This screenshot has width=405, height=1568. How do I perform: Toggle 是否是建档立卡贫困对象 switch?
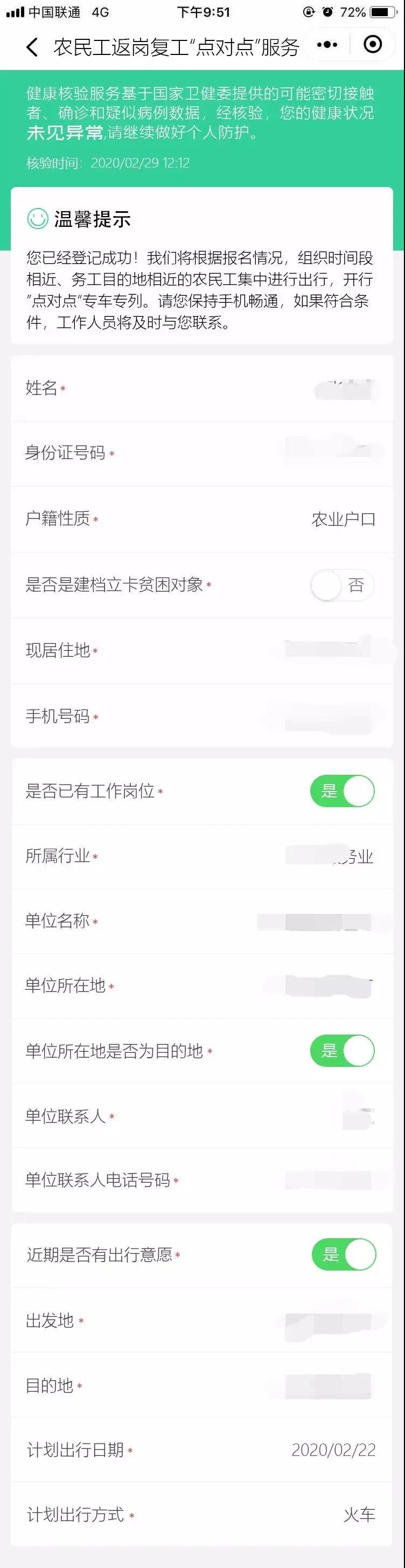pos(342,586)
